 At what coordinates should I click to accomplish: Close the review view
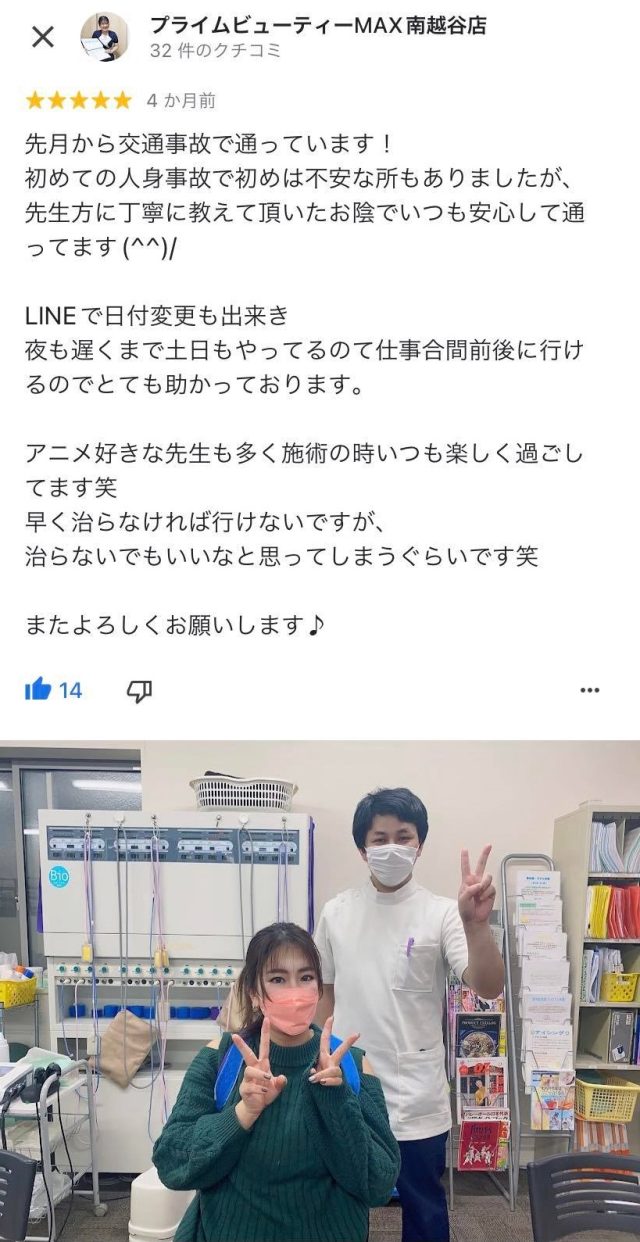point(43,37)
